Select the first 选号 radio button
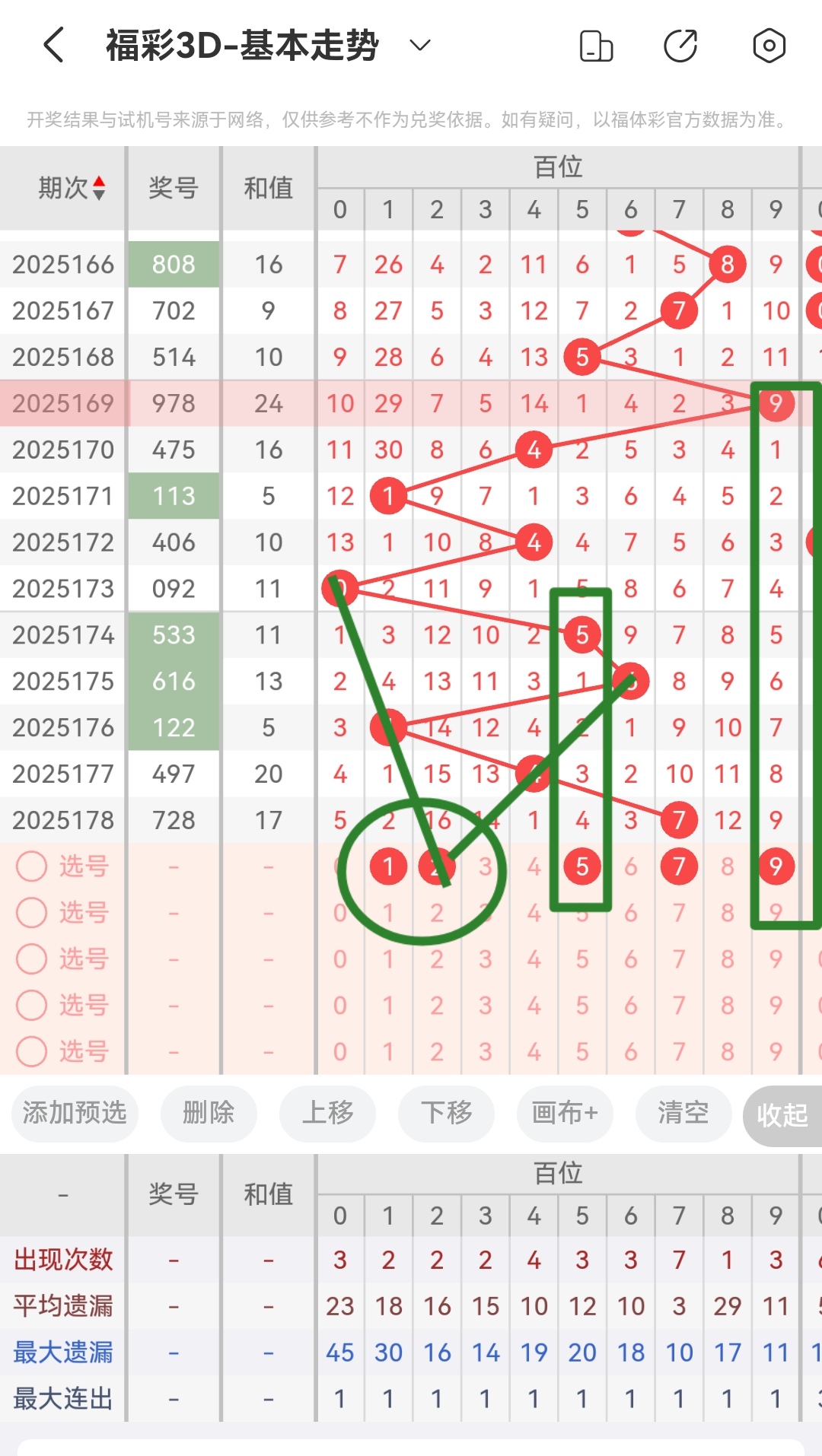 click(31, 866)
